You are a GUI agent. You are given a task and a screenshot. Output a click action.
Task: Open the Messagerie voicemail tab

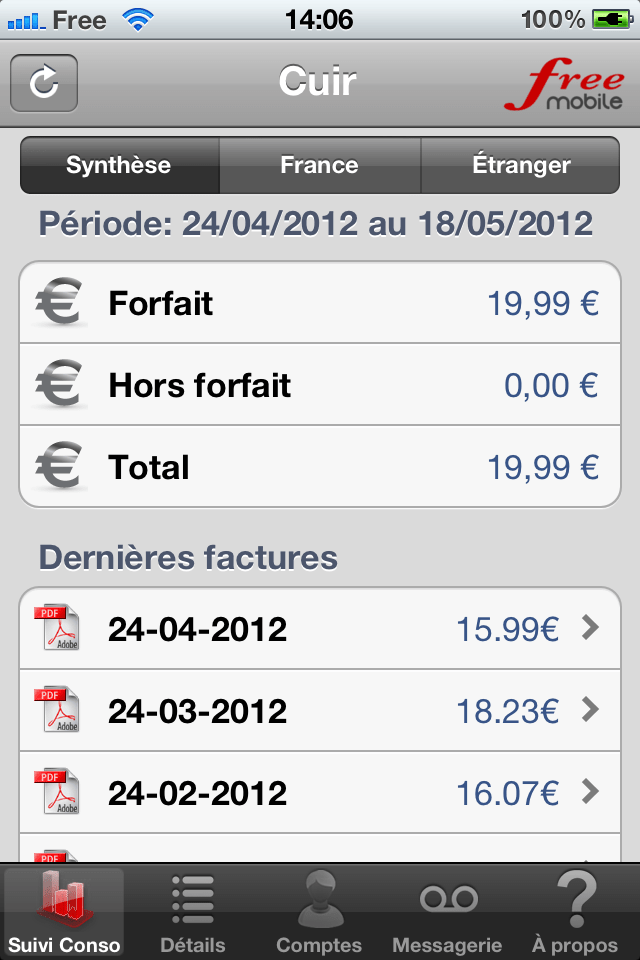(447, 912)
